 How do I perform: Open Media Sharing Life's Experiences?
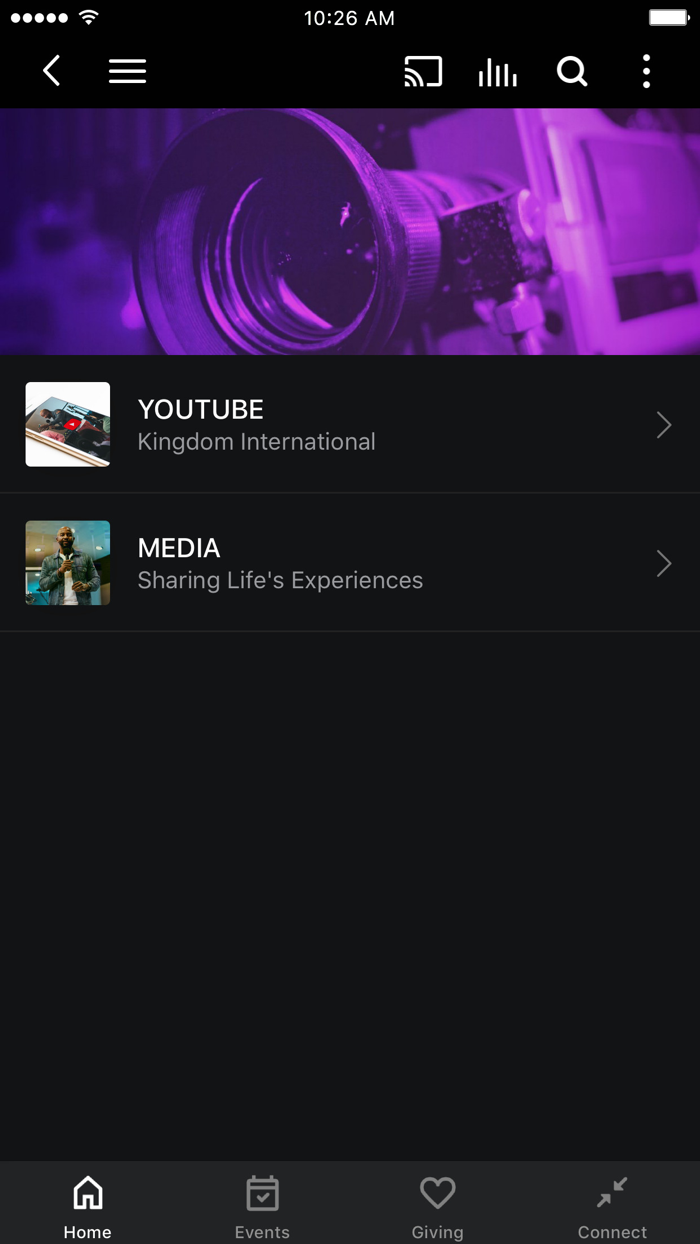point(350,563)
